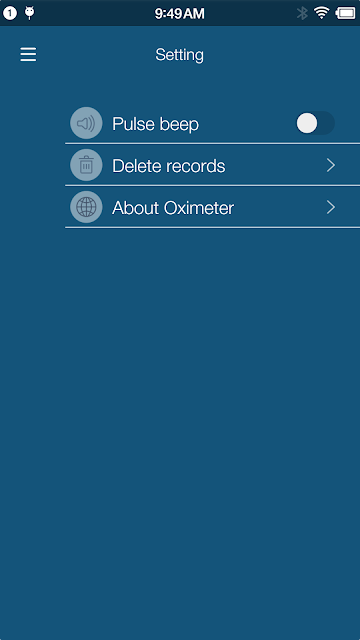This screenshot has height=640, width=360.
Task: Open the hamburger drawer menu
Action: 28,54
